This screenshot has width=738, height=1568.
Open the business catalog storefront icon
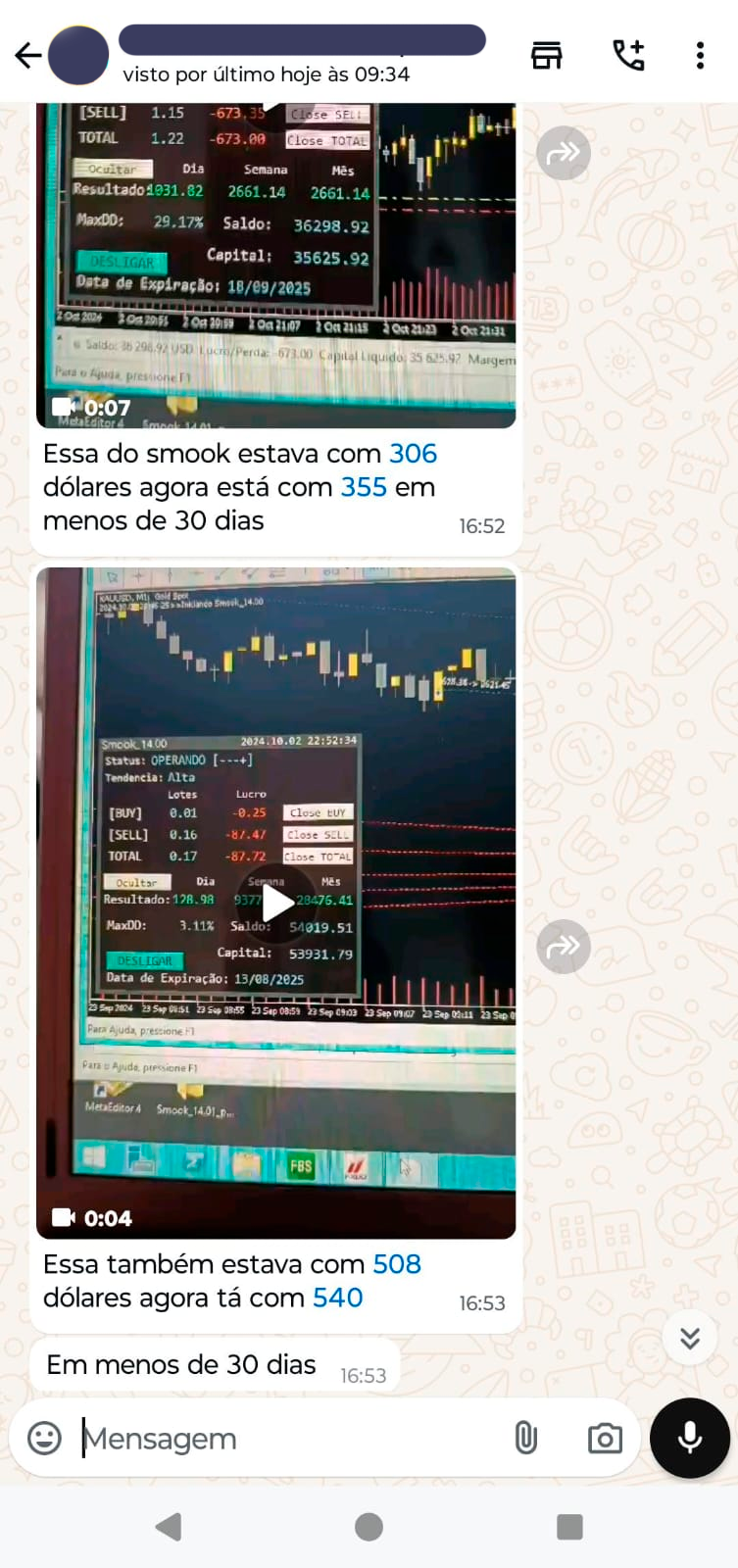coord(547,56)
